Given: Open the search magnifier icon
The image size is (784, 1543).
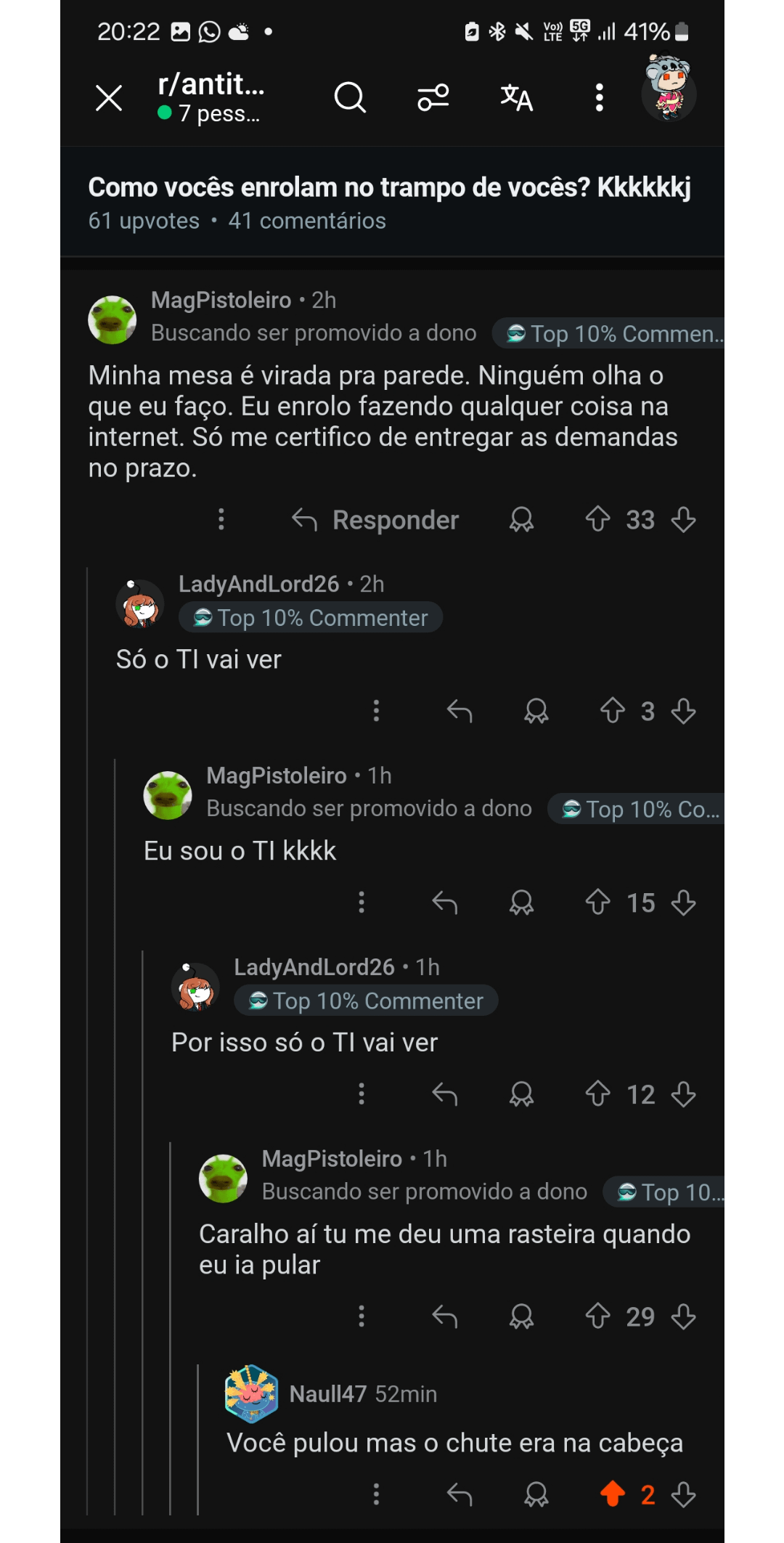Looking at the screenshot, I should pyautogui.click(x=350, y=97).
